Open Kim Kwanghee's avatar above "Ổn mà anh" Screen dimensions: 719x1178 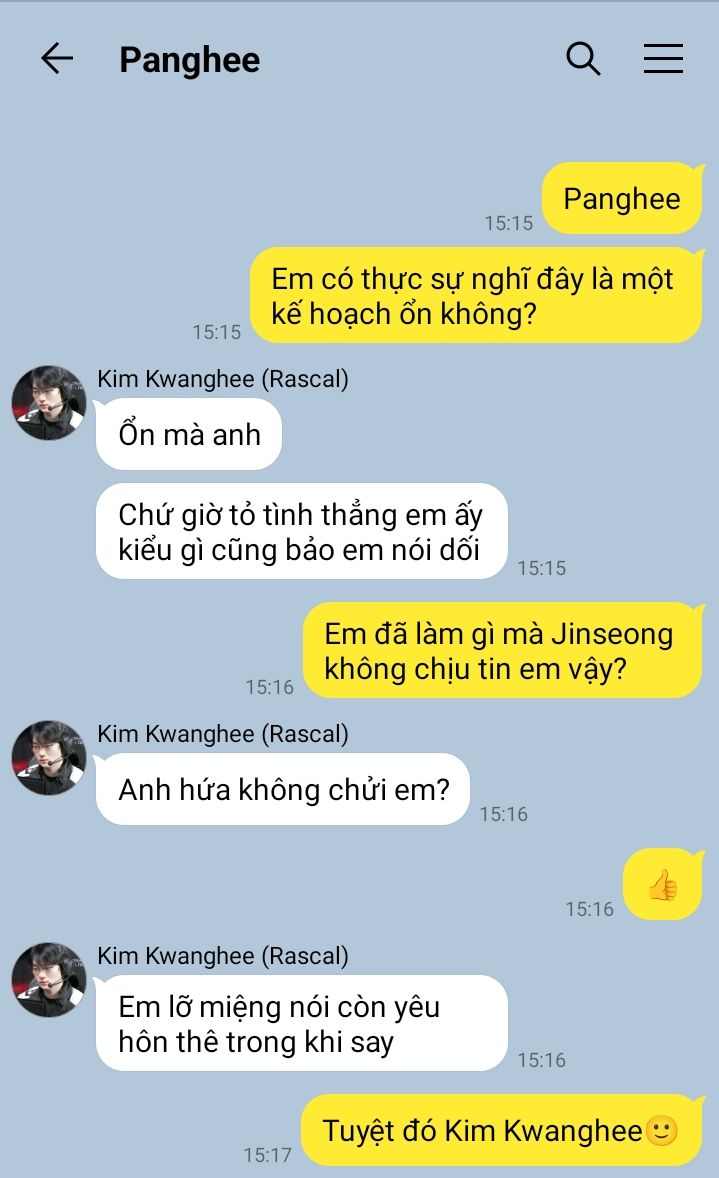click(49, 403)
